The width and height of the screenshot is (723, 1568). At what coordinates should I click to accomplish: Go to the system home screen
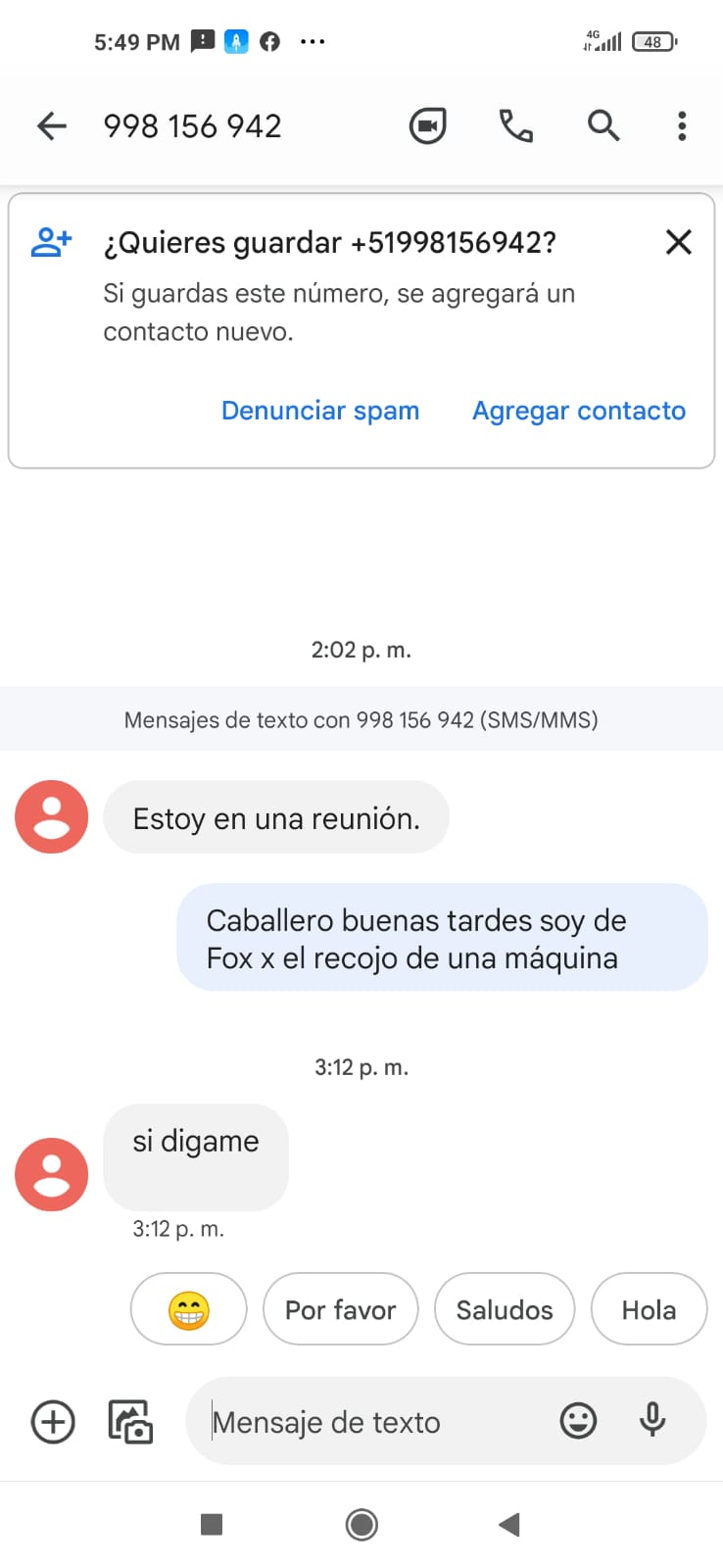(x=361, y=1524)
